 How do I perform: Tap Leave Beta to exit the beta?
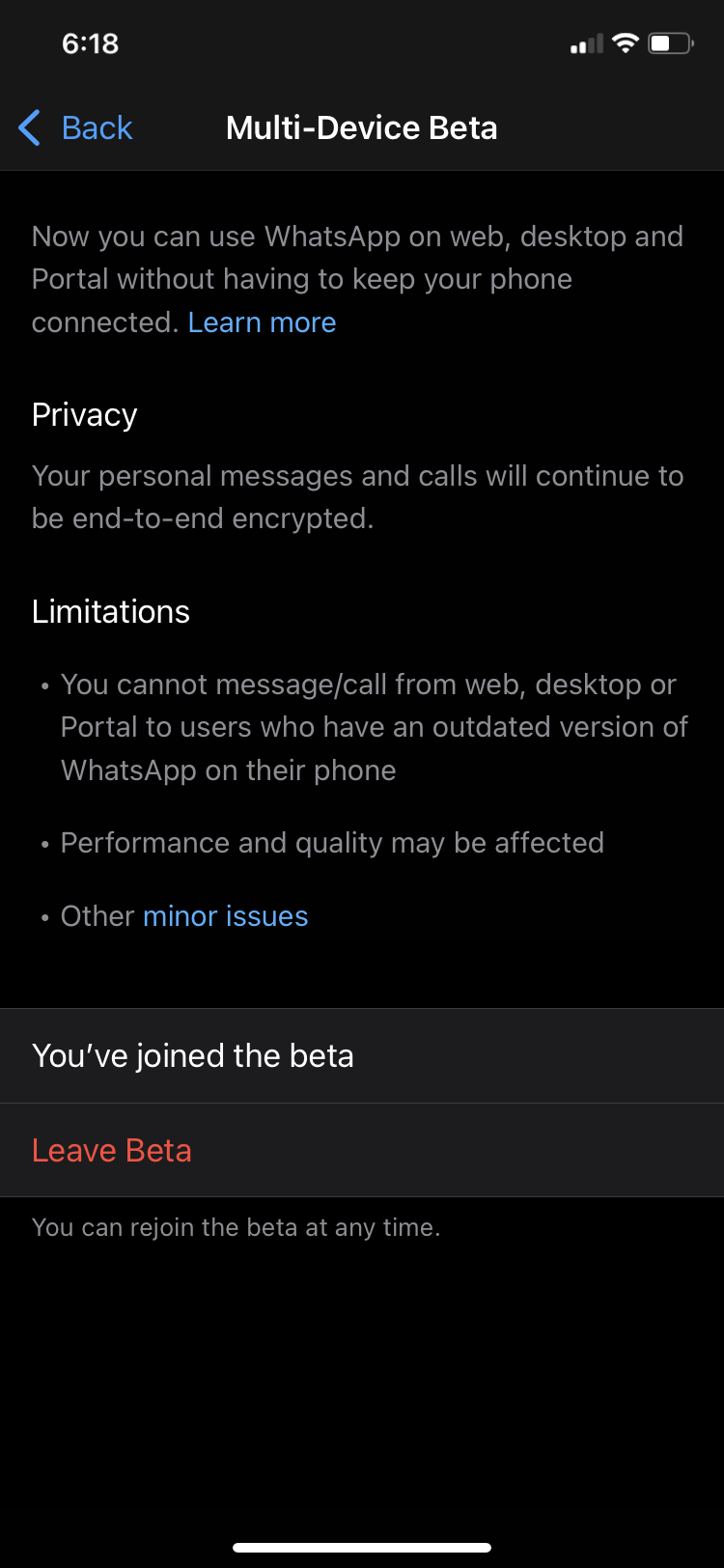[x=111, y=1150]
